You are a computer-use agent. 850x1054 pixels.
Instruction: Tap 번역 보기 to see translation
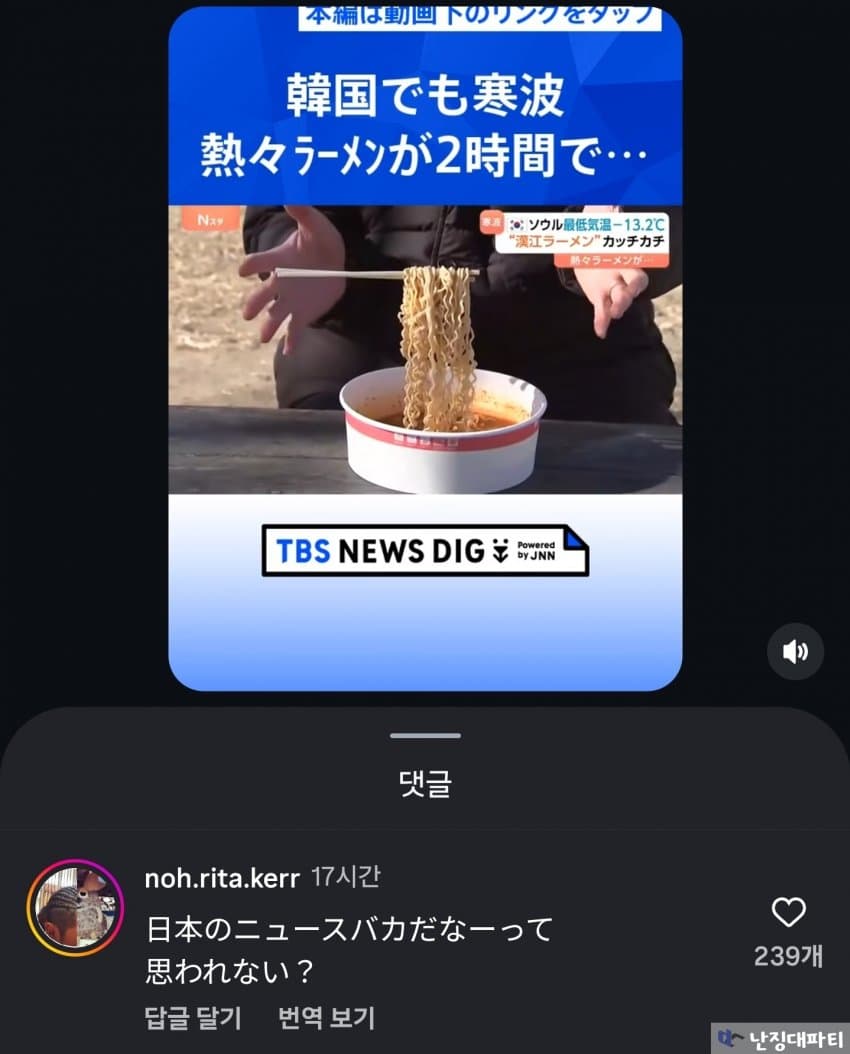point(326,1018)
